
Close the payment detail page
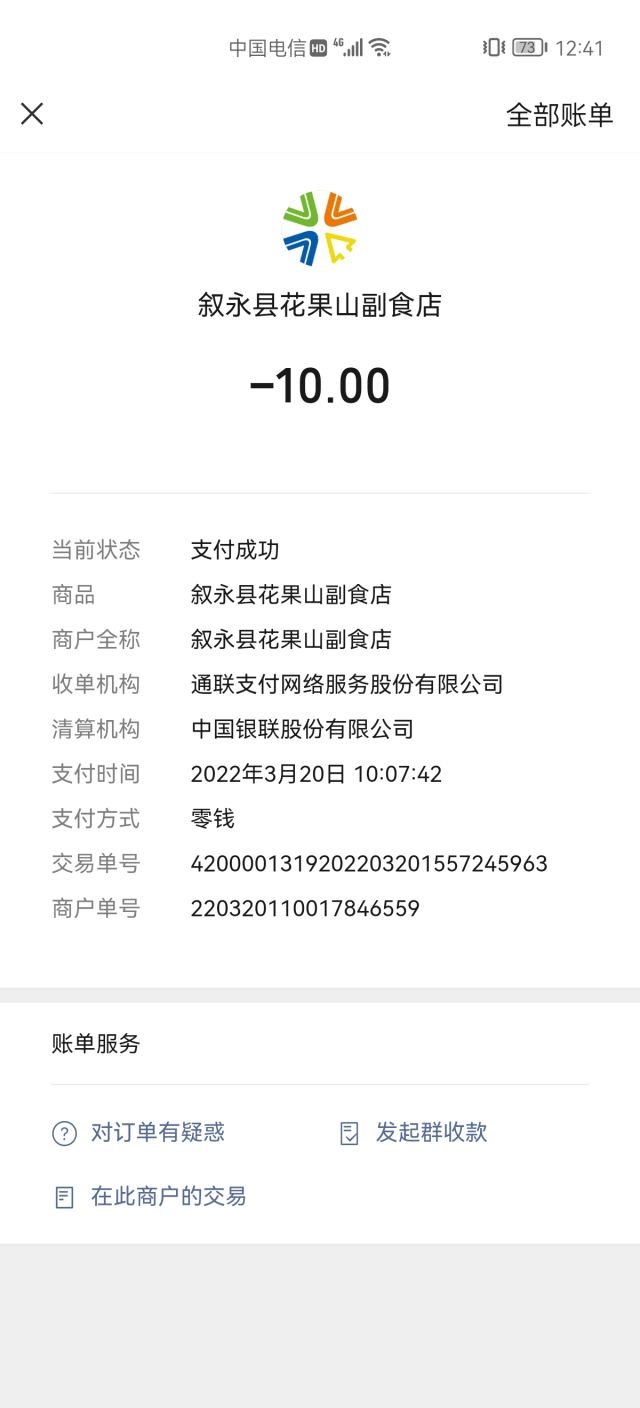[x=32, y=114]
